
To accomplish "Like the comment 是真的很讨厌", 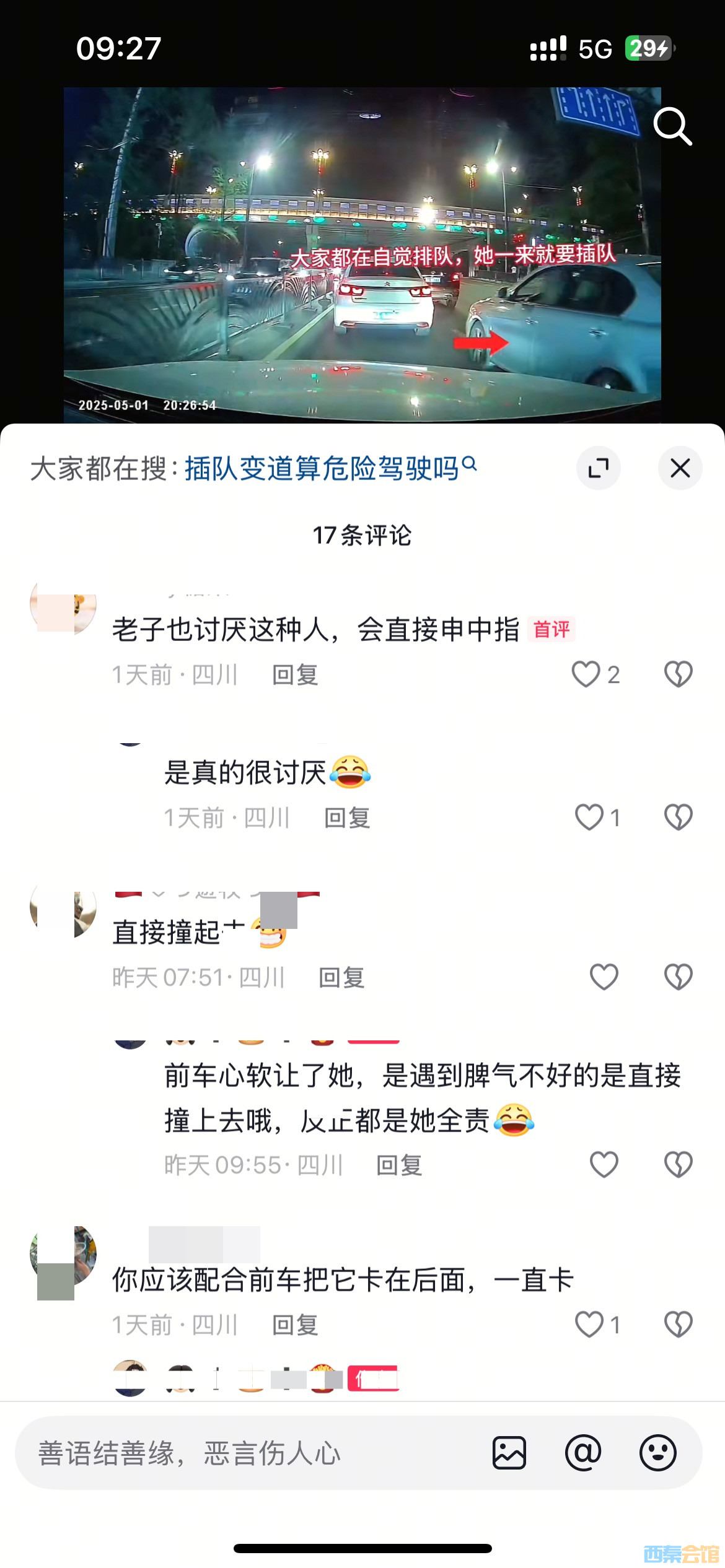I will click(589, 817).
